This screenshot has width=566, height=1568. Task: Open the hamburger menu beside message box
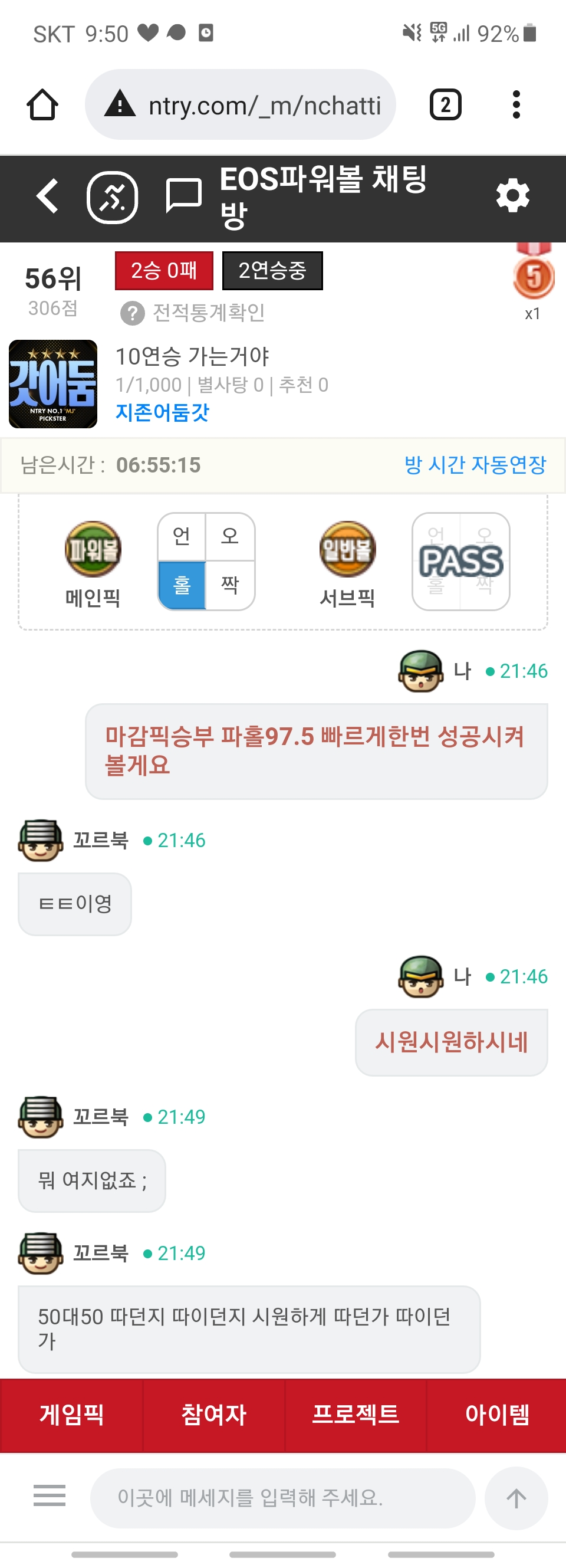pos(50,1495)
